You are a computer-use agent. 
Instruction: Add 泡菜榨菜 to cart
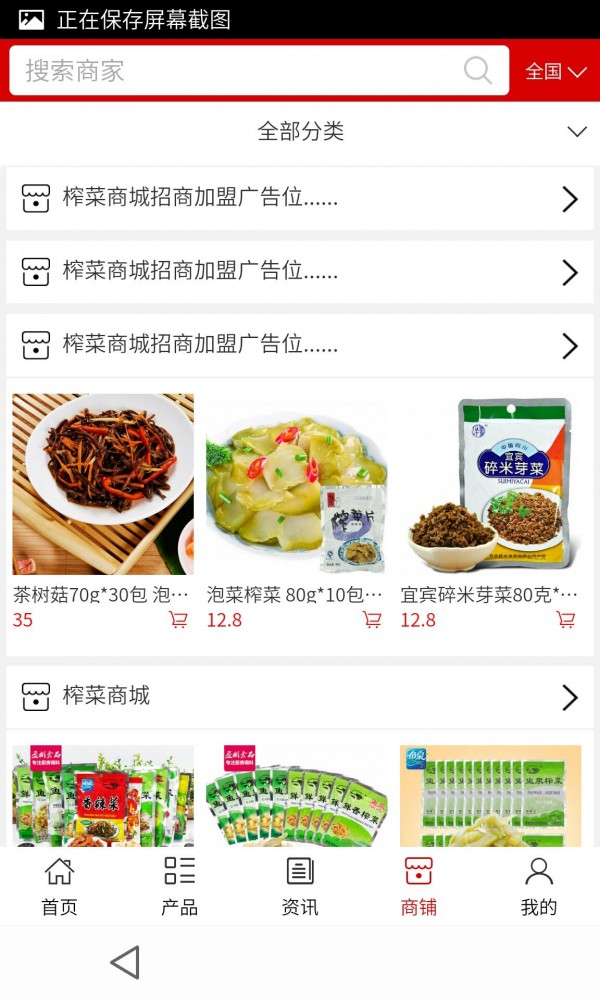(x=372, y=620)
